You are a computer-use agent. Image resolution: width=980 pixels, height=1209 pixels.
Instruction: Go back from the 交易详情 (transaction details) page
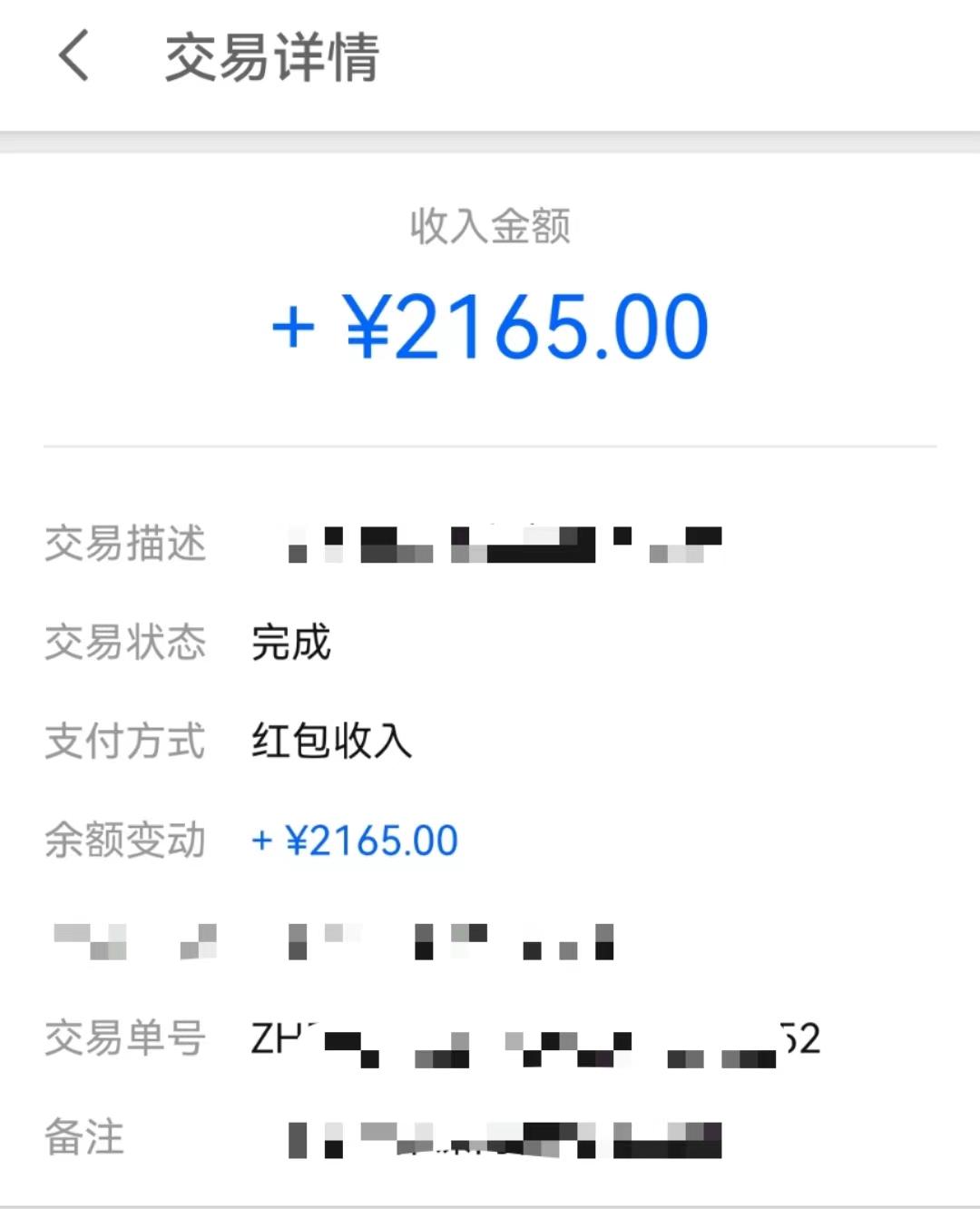click(74, 56)
